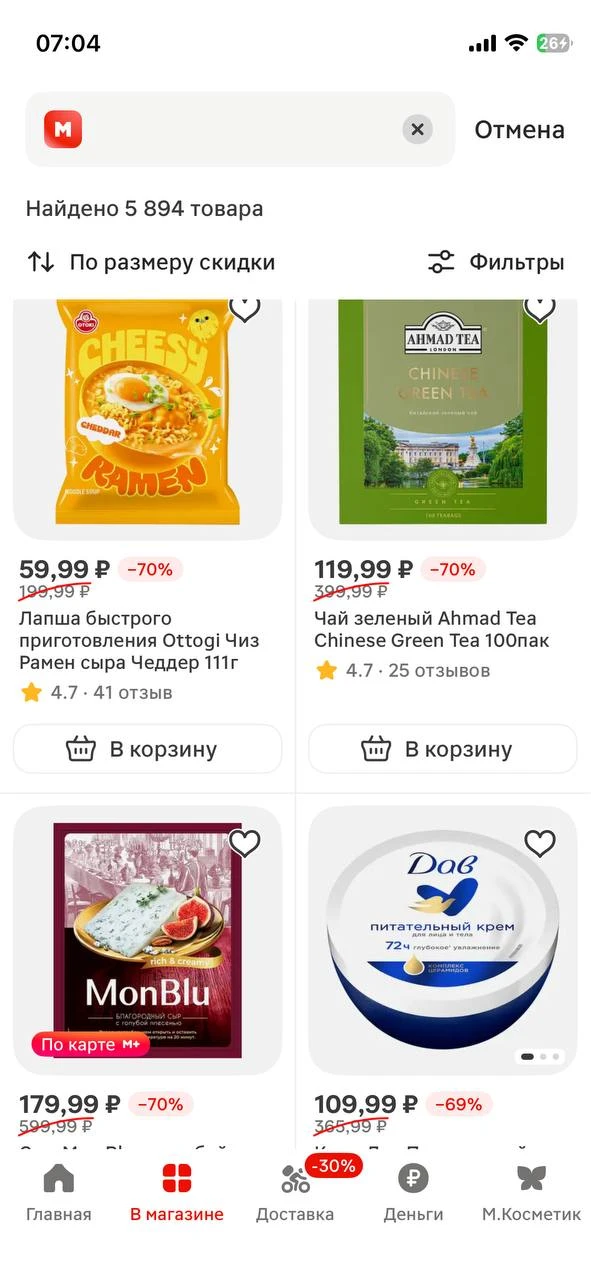Add Ahmad Tea green tea to favorites
This screenshot has width=591, height=1280.
pyautogui.click(x=540, y=308)
